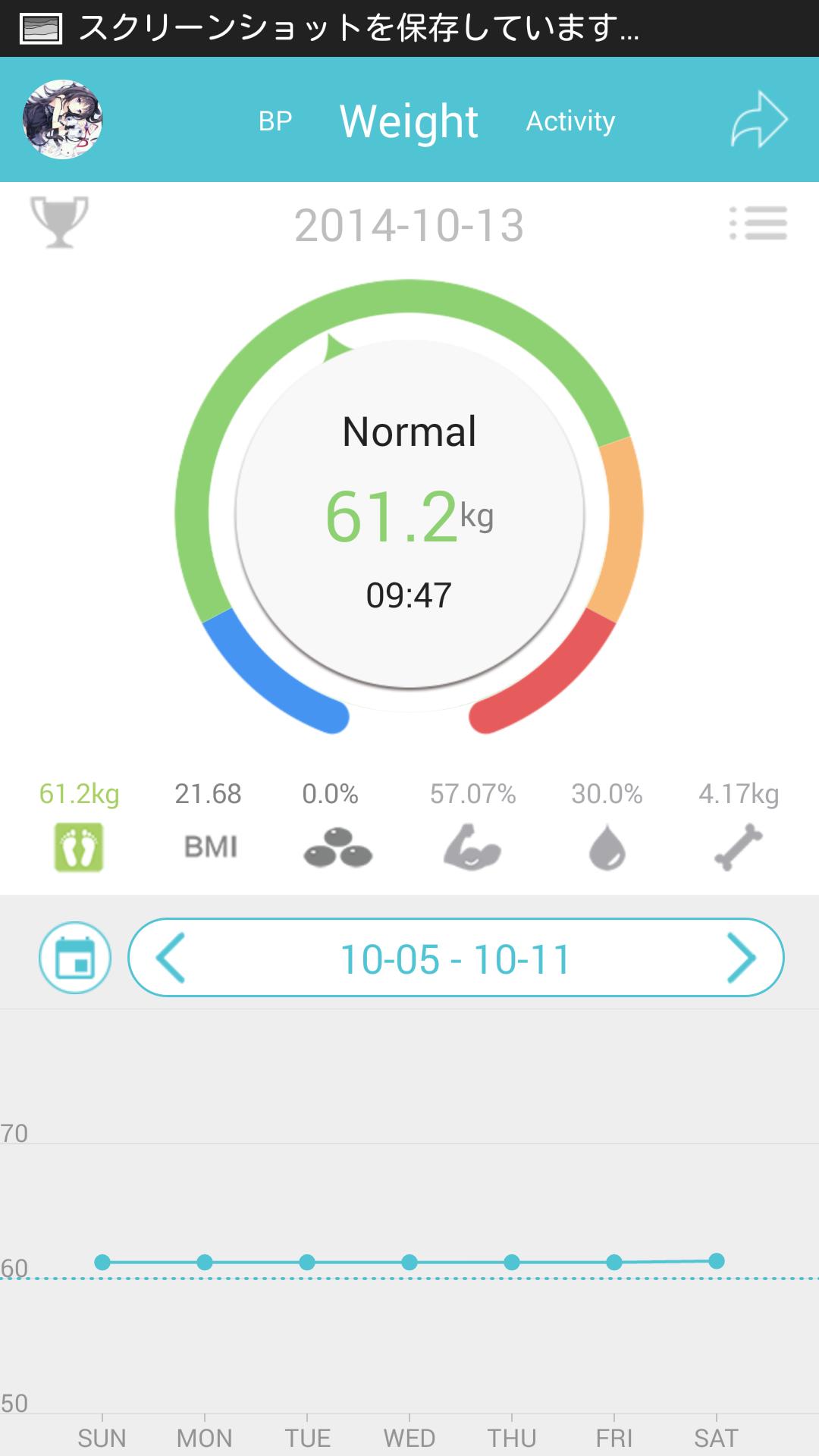The image size is (819, 1456).
Task: Select the bone mass metric
Action: [738, 847]
